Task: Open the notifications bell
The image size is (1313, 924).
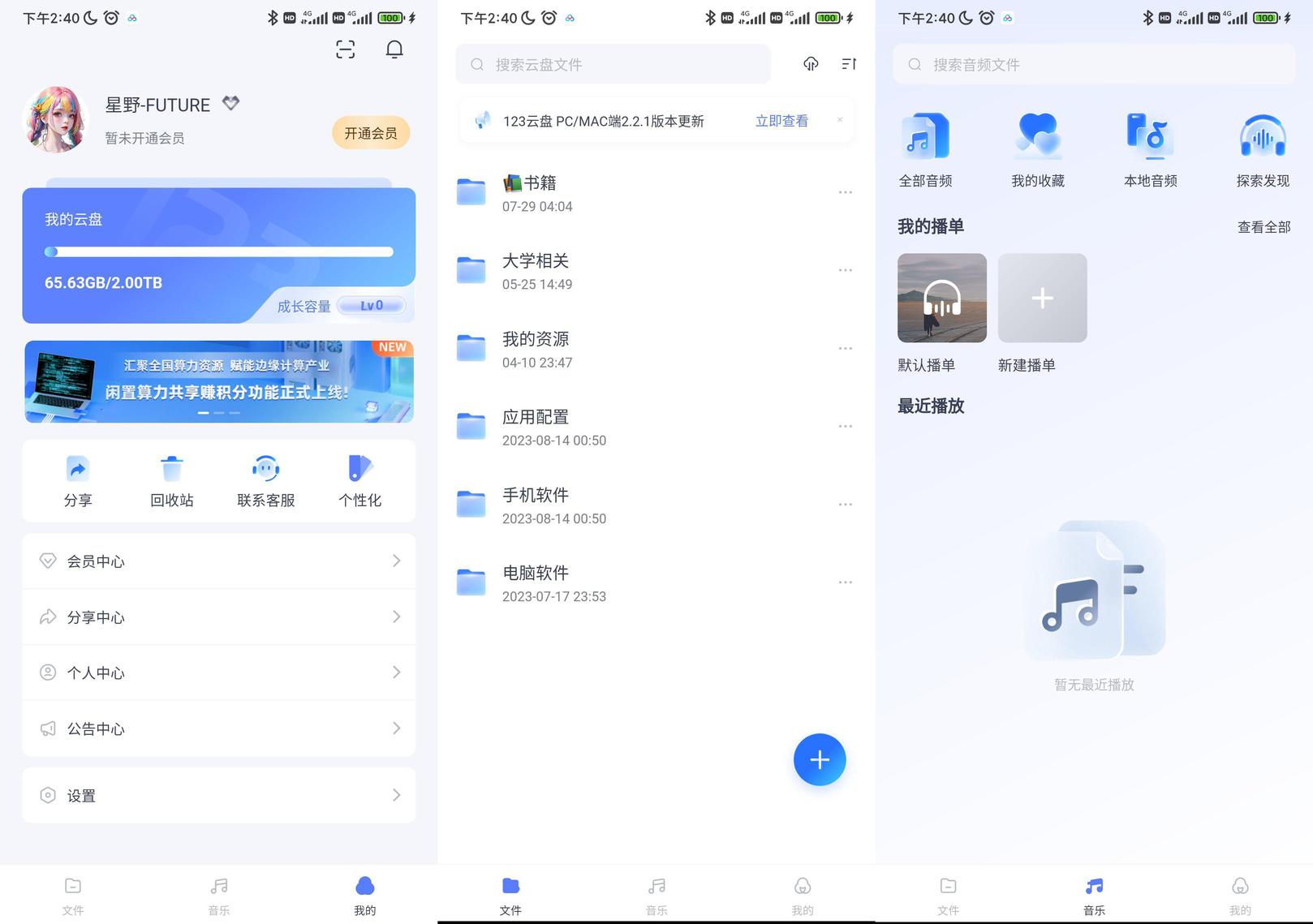Action: [x=394, y=49]
